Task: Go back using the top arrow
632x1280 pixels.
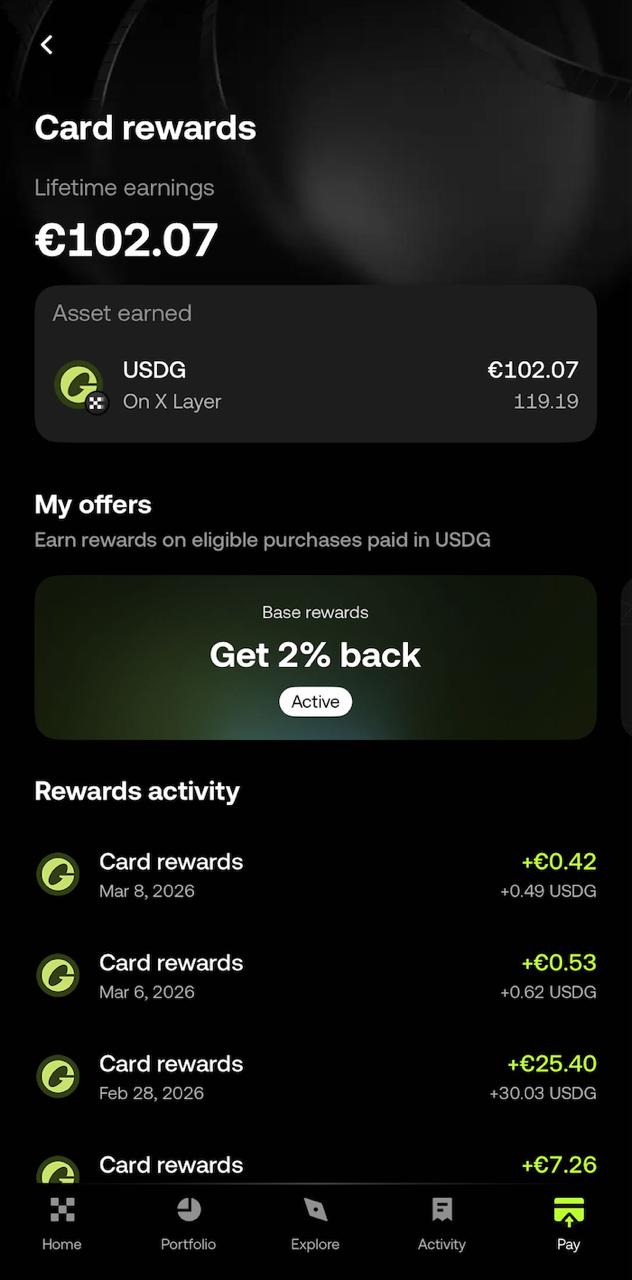Action: pos(46,45)
